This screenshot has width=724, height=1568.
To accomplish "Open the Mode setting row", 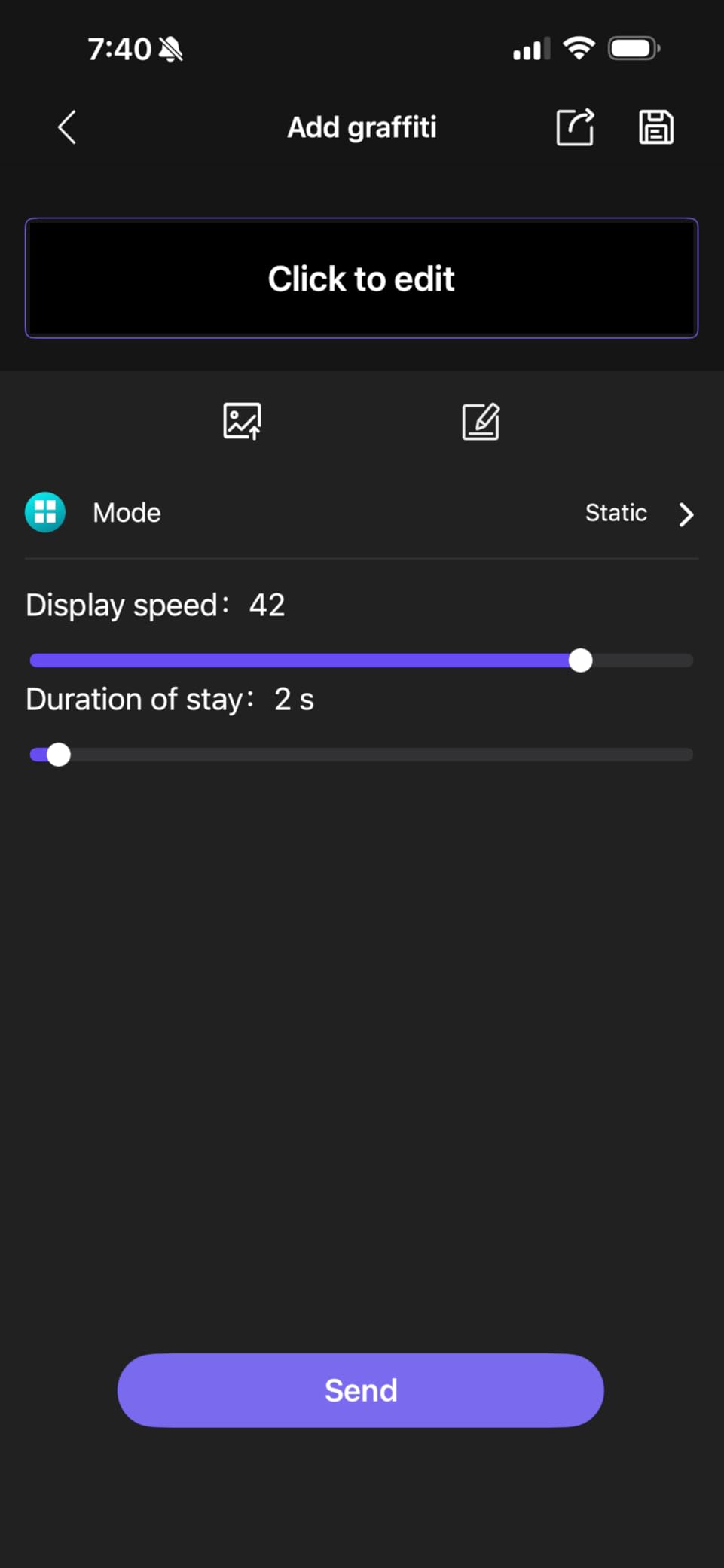I will click(362, 514).
